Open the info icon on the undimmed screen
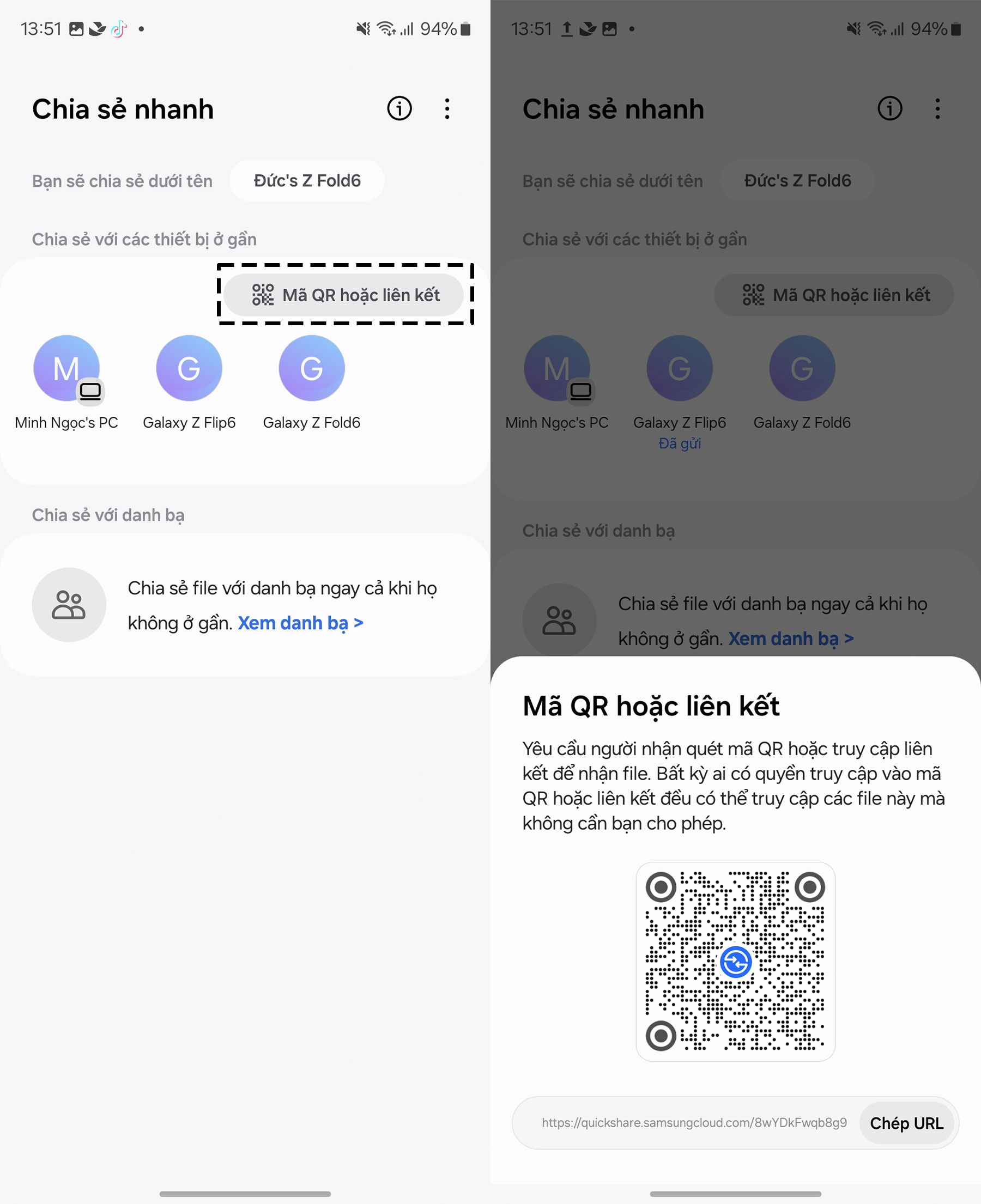981x1204 pixels. click(399, 108)
